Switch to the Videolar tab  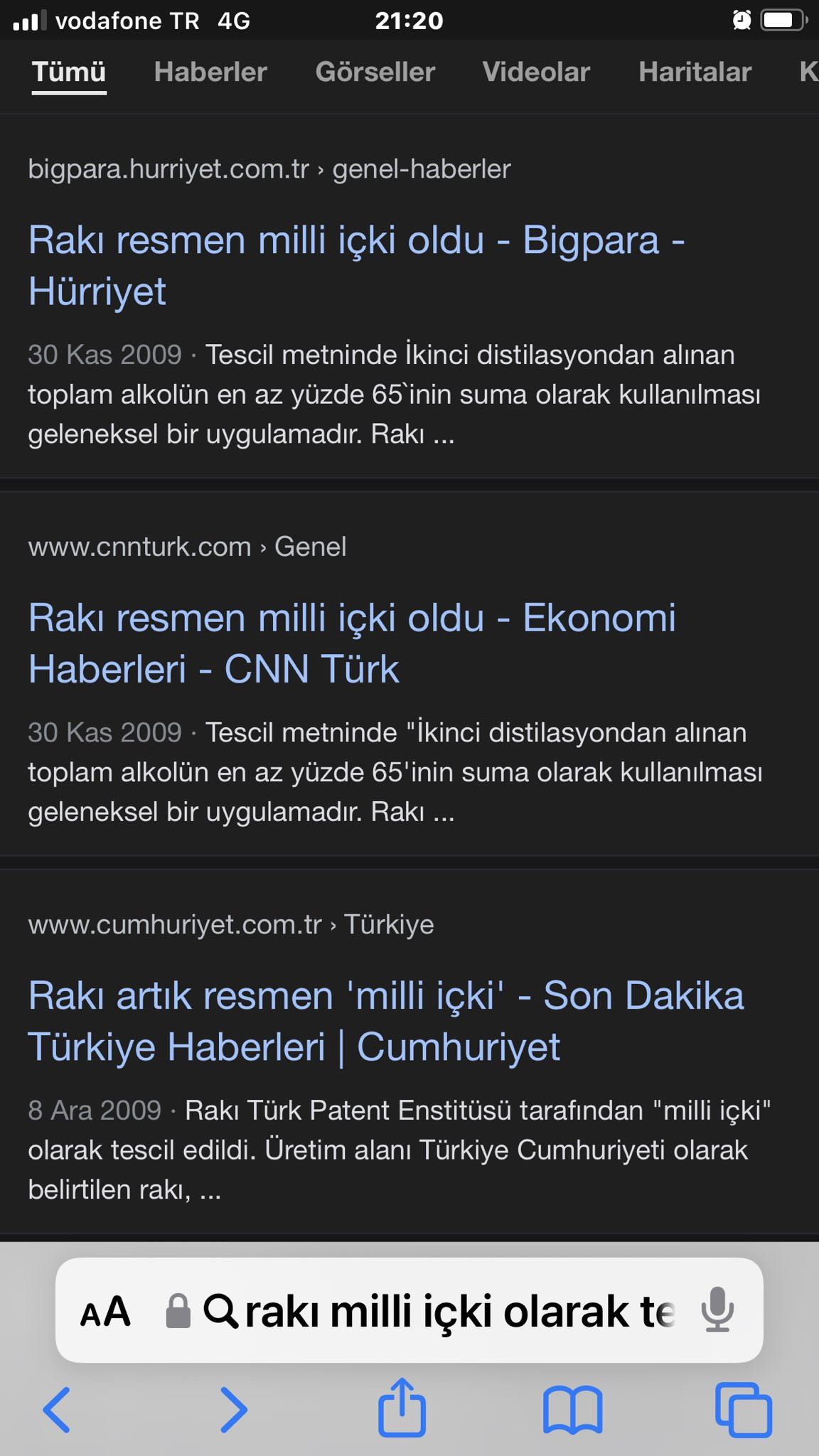(x=536, y=72)
